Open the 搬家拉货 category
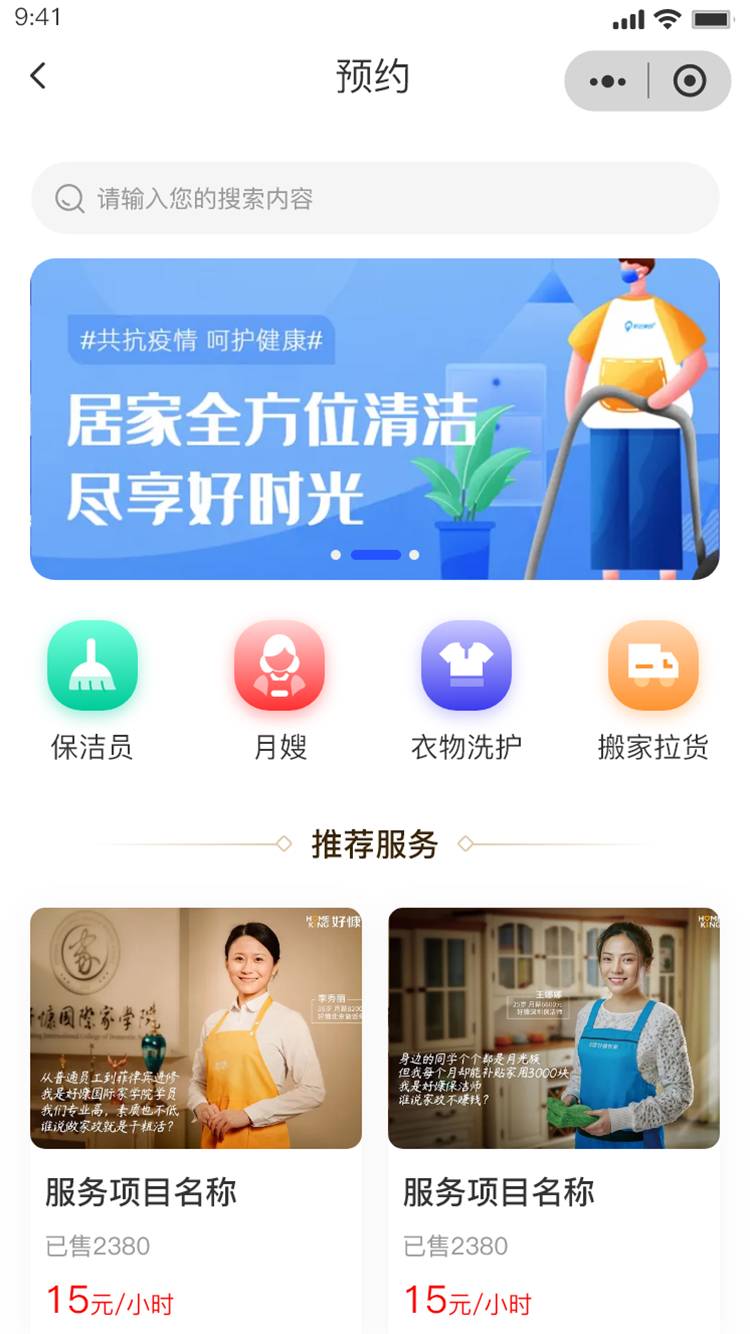750x1334 pixels. (x=653, y=666)
